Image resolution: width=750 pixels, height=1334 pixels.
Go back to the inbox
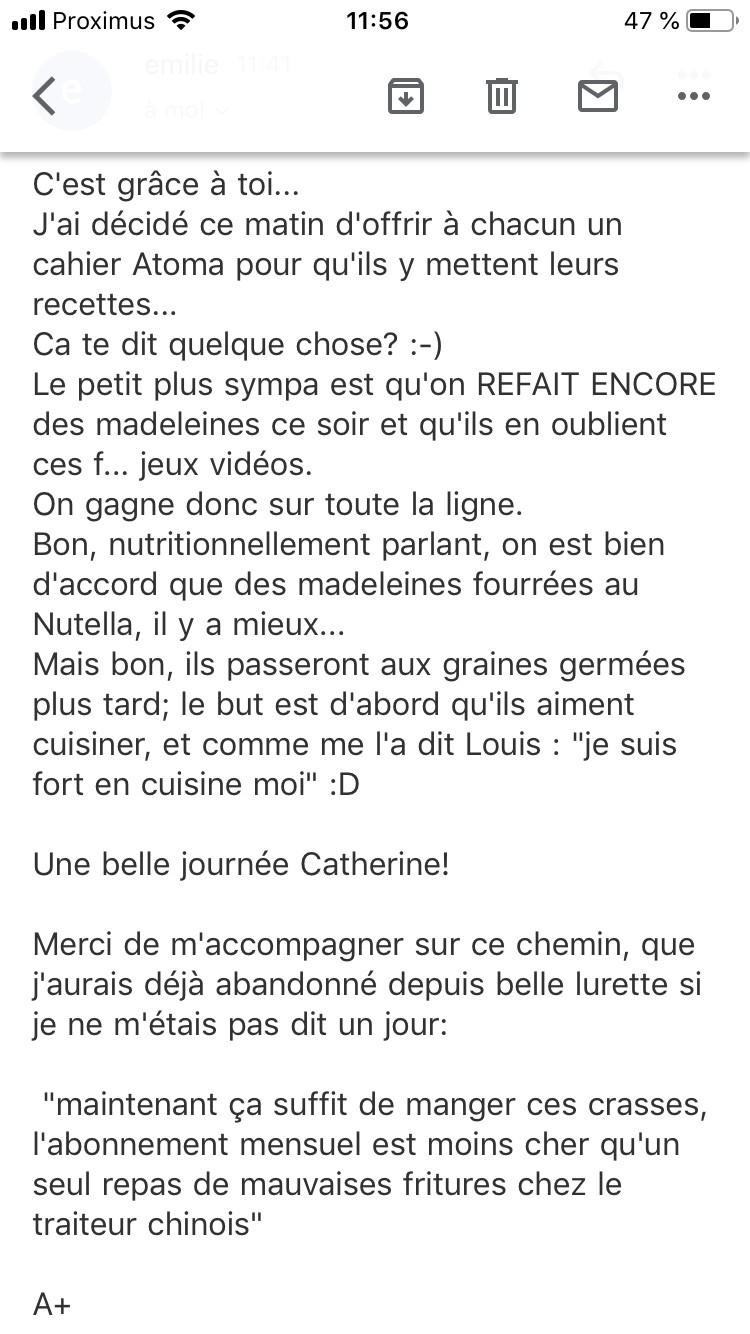pyautogui.click(x=45, y=96)
